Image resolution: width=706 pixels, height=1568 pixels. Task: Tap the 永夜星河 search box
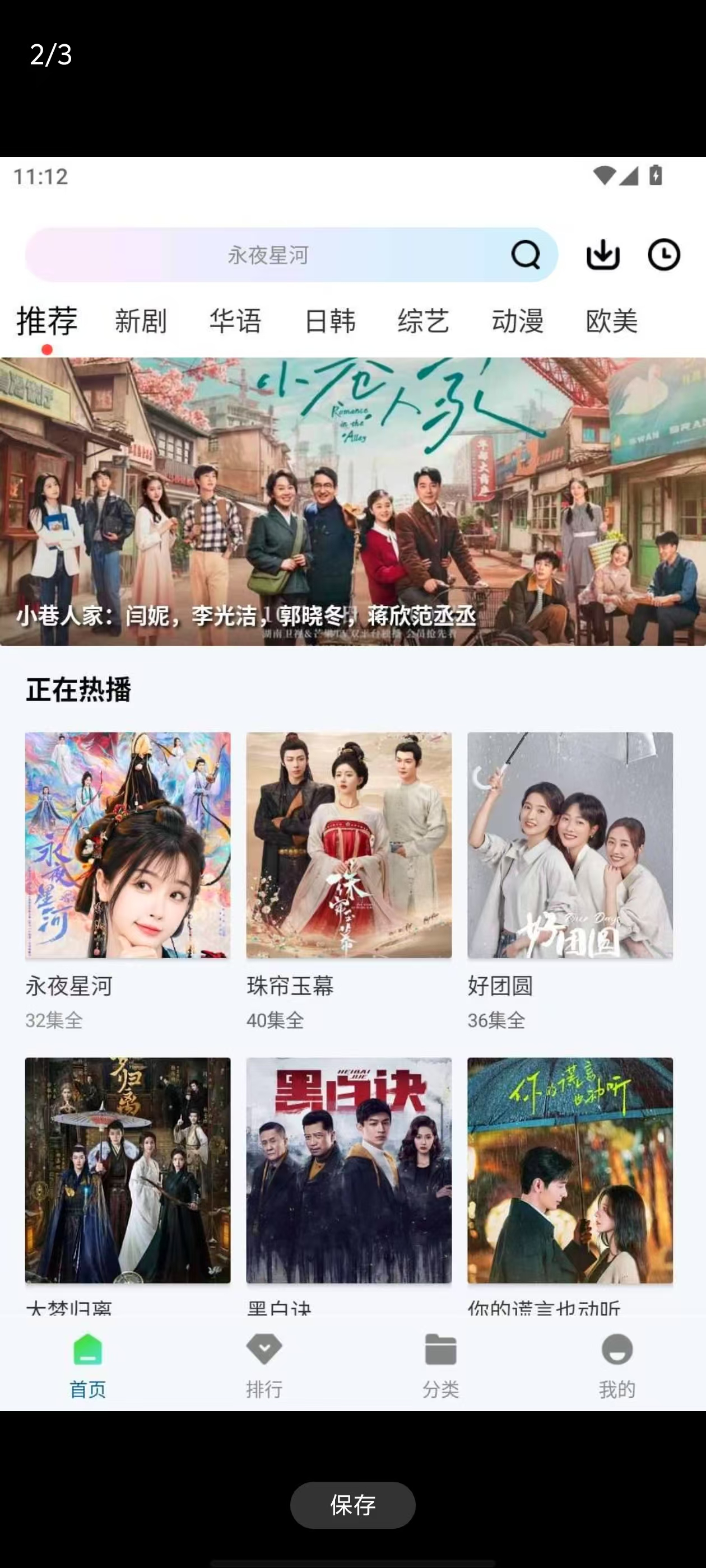tap(268, 255)
